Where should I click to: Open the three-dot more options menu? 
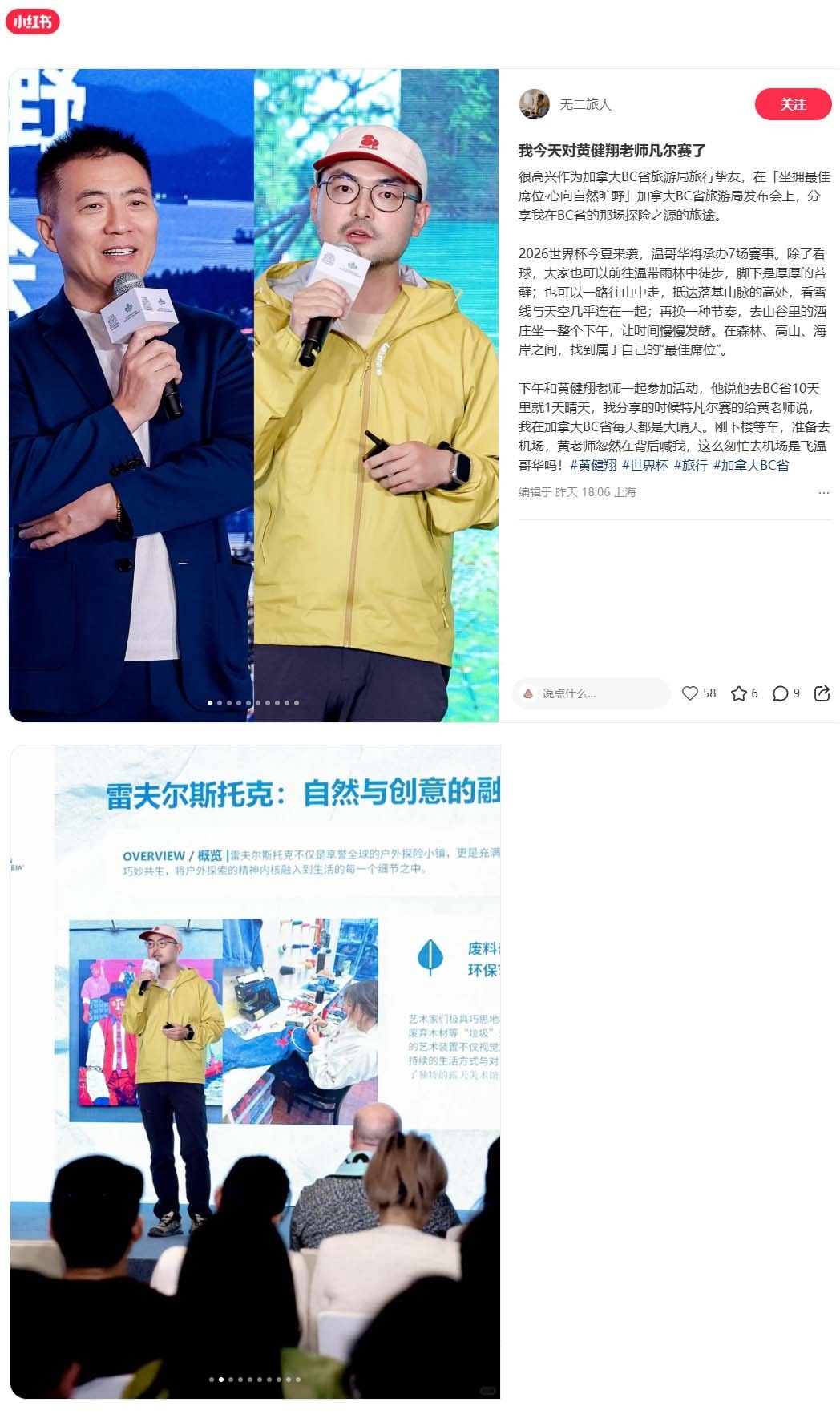pyautogui.click(x=823, y=492)
